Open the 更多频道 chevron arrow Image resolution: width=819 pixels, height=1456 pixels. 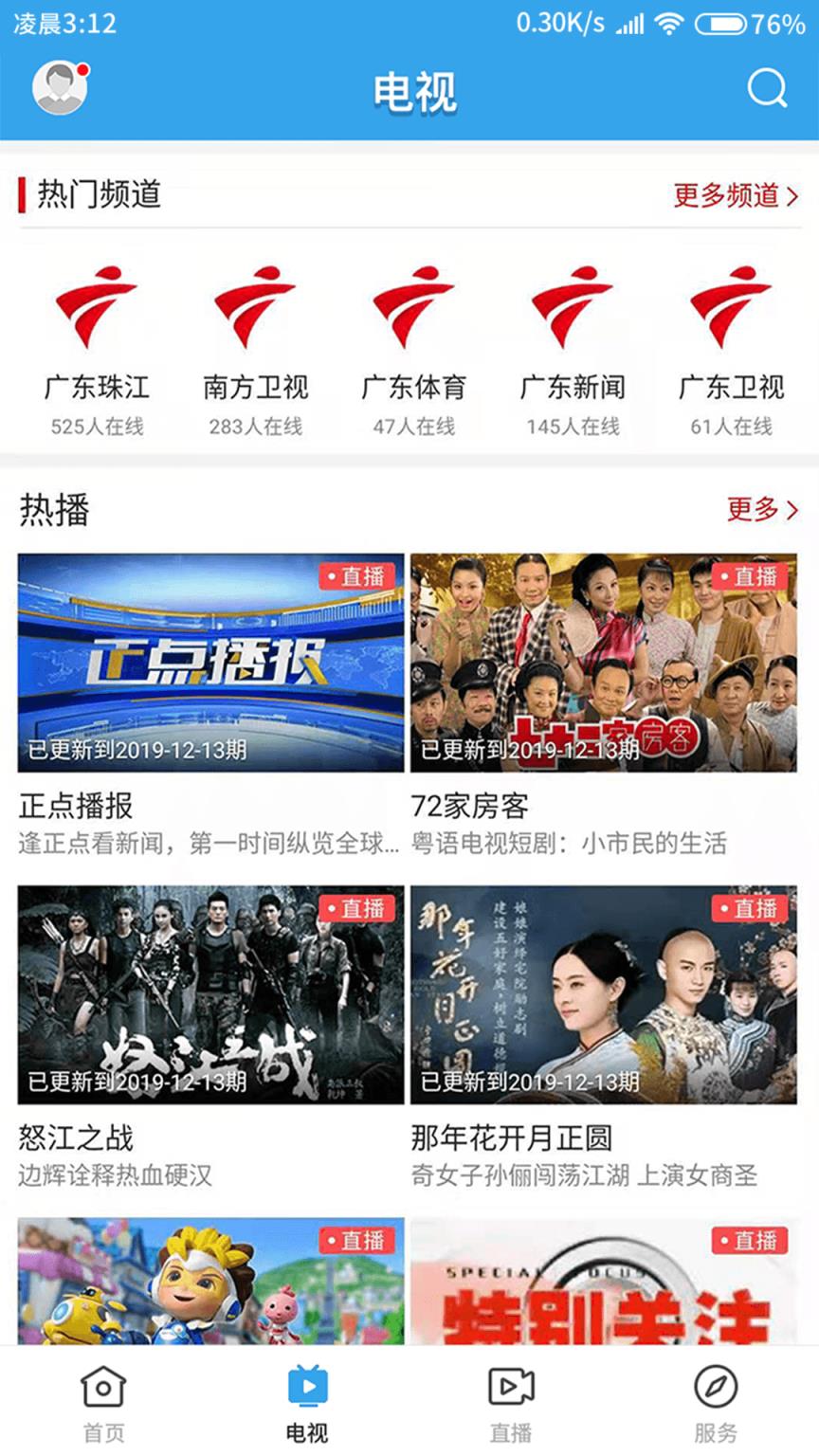coord(794,198)
